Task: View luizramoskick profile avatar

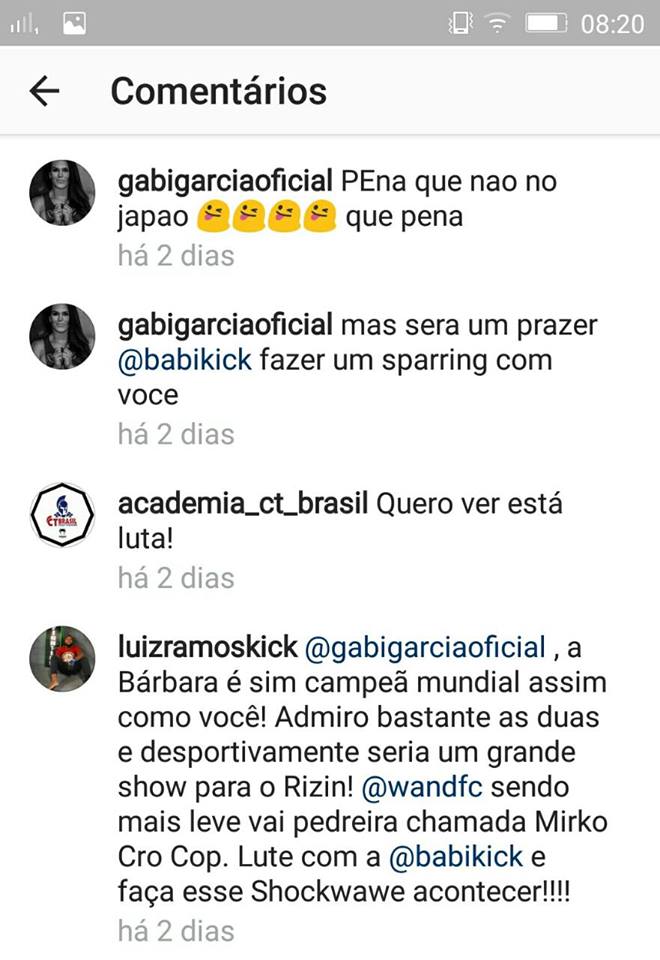Action: point(62,658)
